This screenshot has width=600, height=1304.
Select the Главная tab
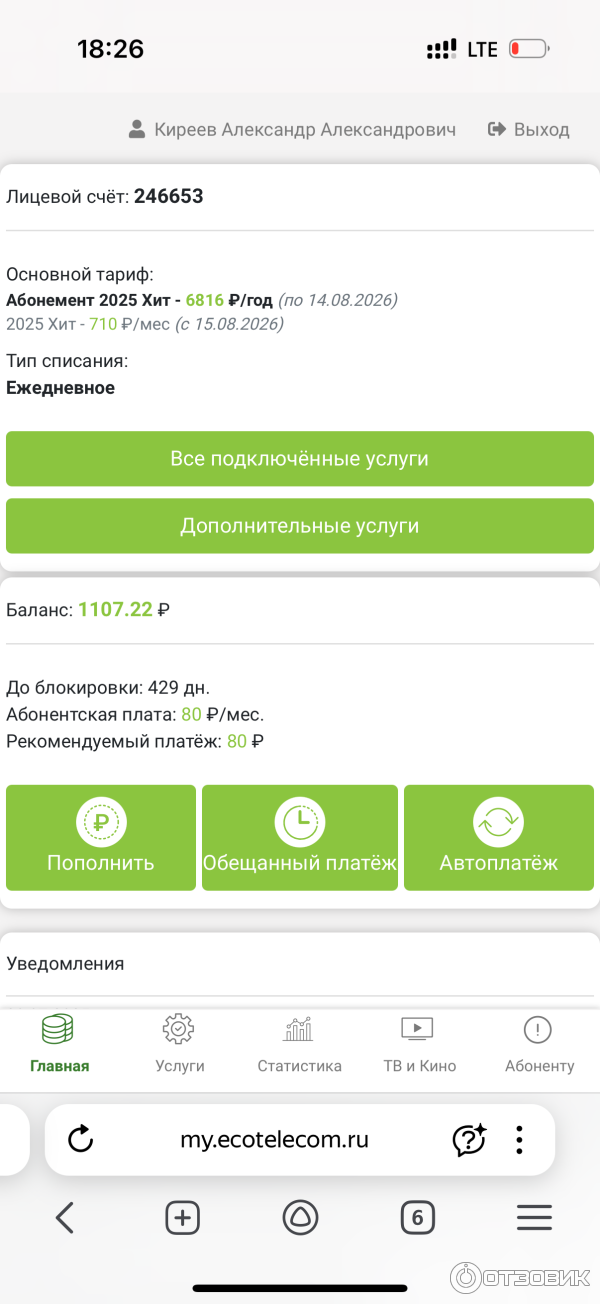[59, 1044]
